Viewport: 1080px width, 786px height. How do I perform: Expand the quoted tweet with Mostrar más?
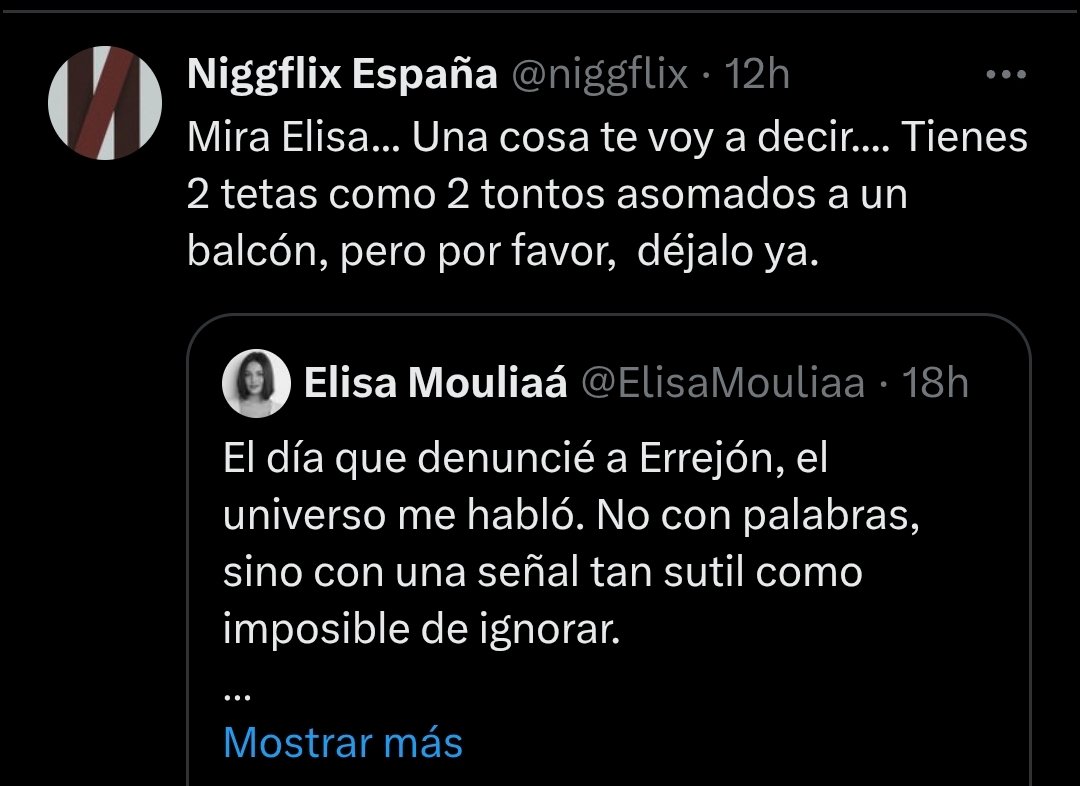[343, 742]
